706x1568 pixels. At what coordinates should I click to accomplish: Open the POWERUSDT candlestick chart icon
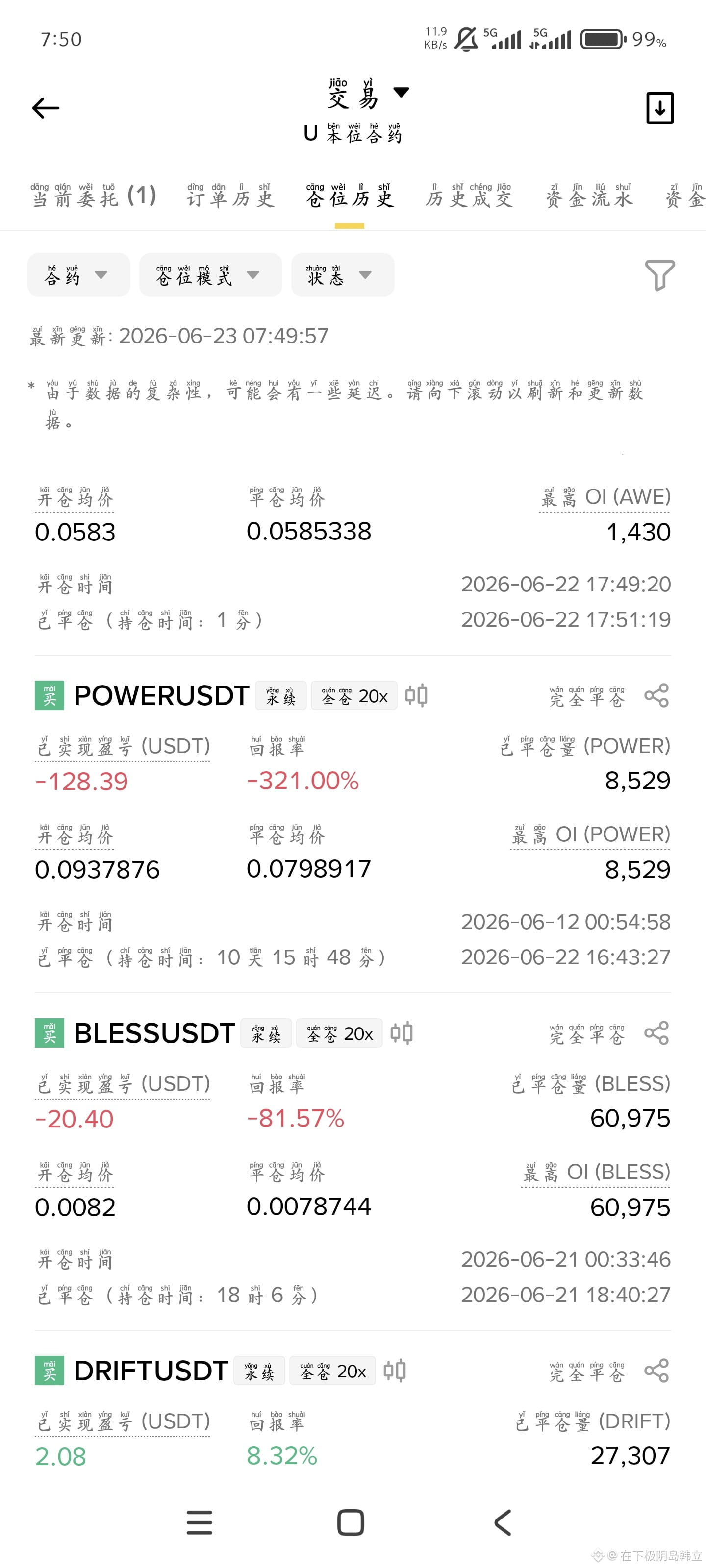(x=416, y=695)
